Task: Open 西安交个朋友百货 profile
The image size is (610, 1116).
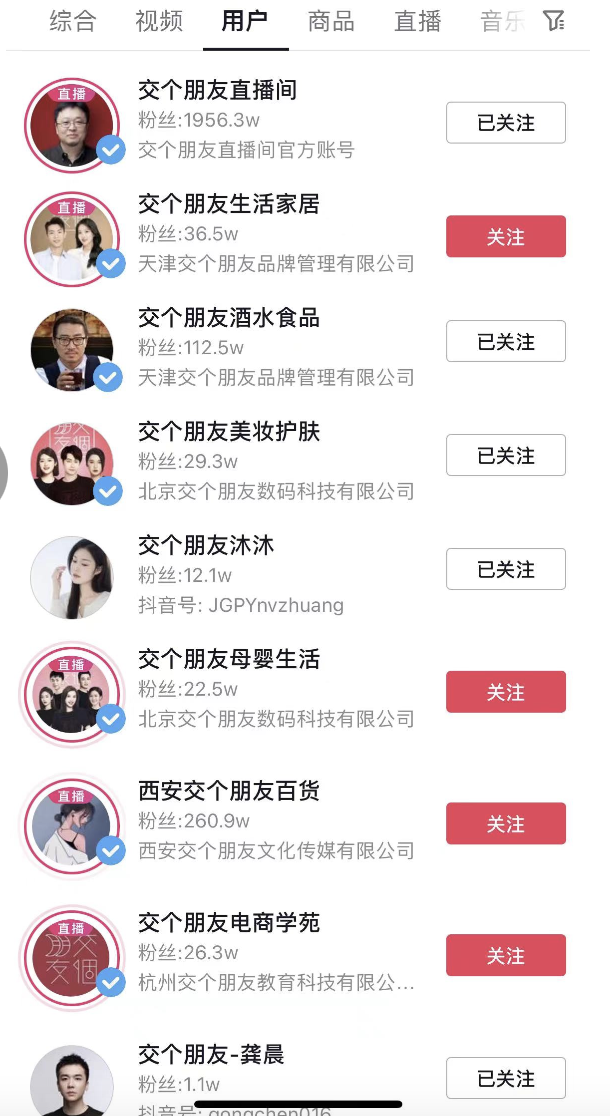Action: click(229, 791)
